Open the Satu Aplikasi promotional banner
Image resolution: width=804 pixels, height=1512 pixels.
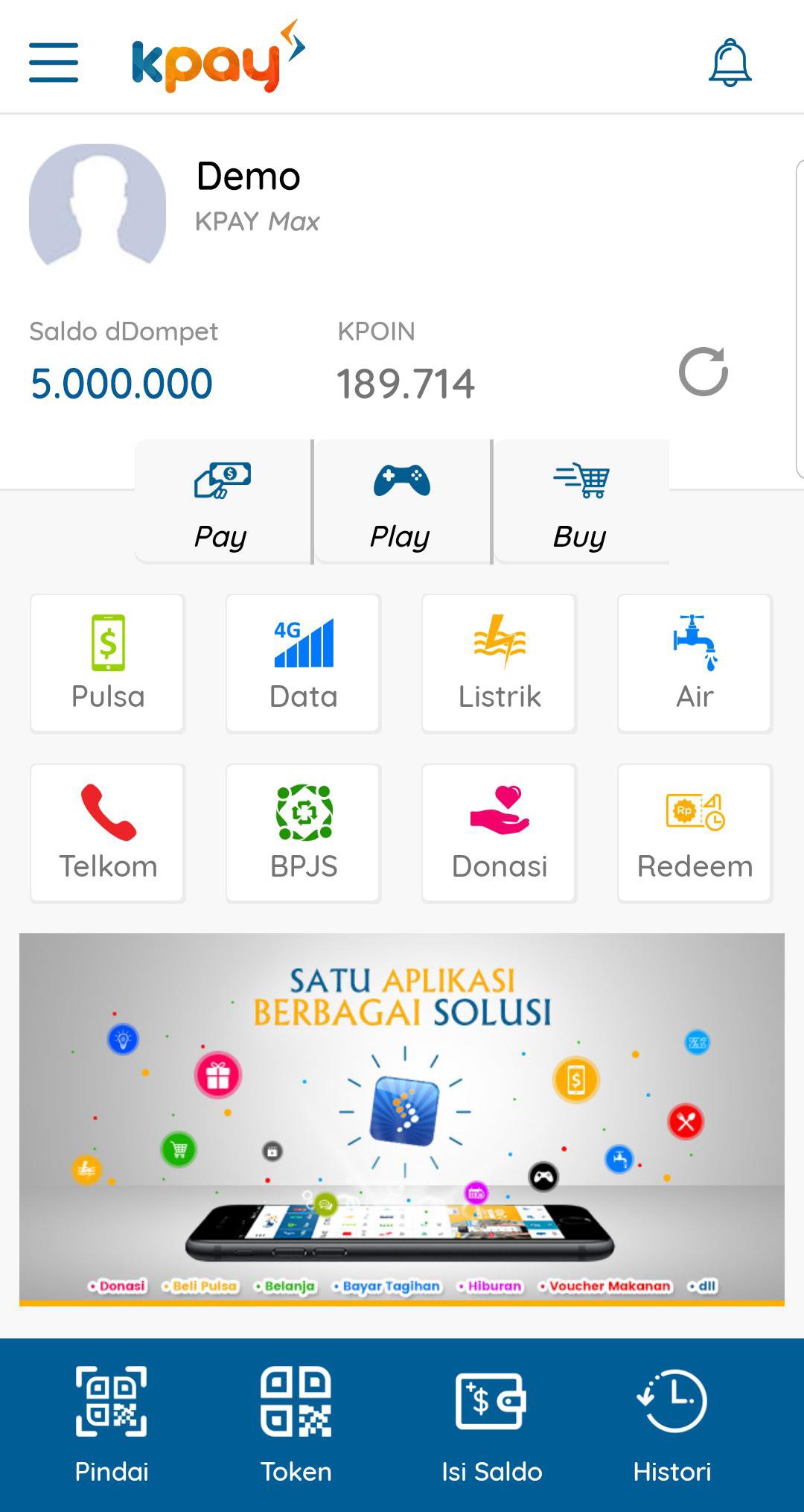click(402, 1110)
